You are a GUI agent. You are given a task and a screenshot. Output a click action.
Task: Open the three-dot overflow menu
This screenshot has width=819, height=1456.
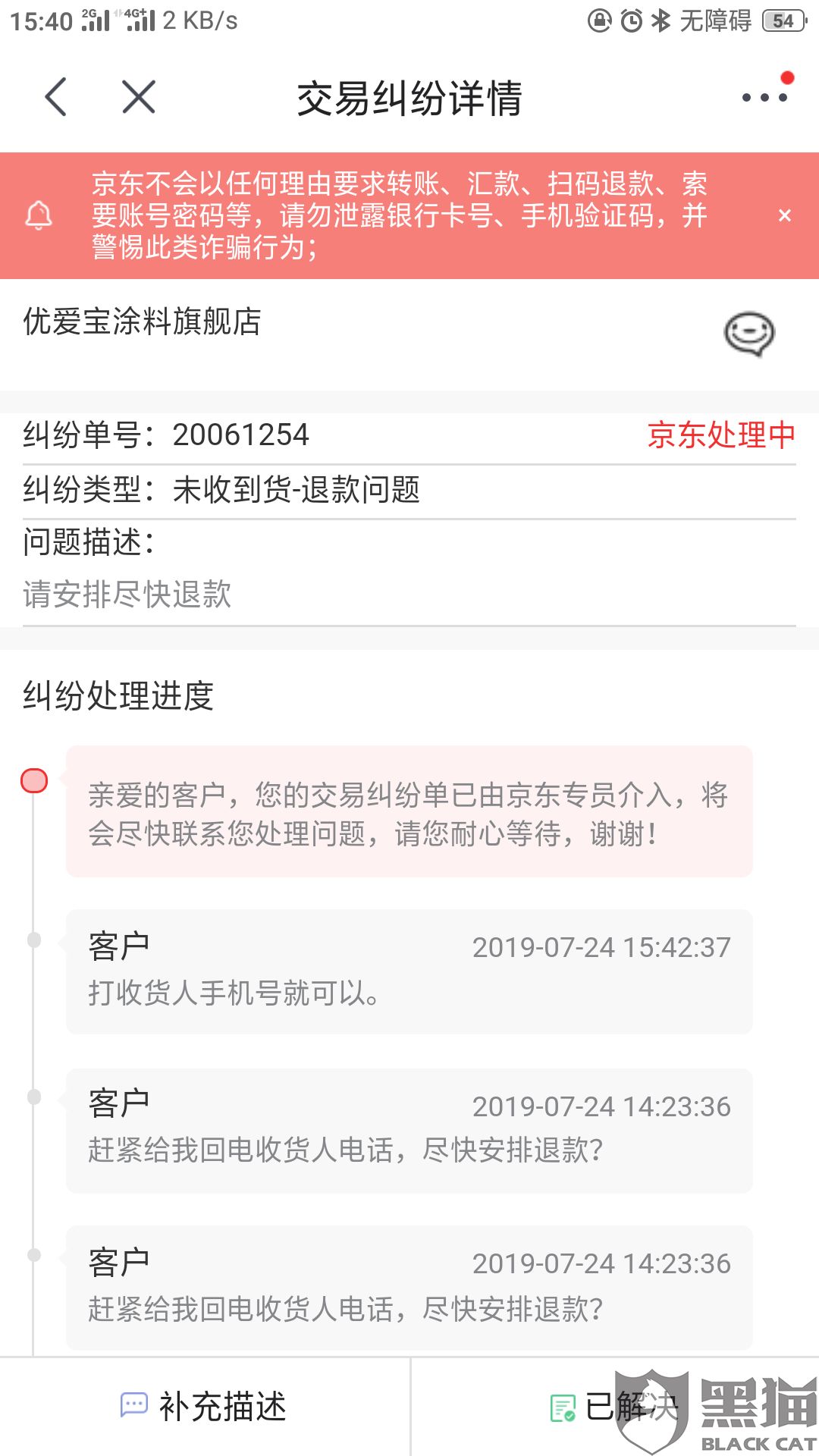click(x=764, y=97)
